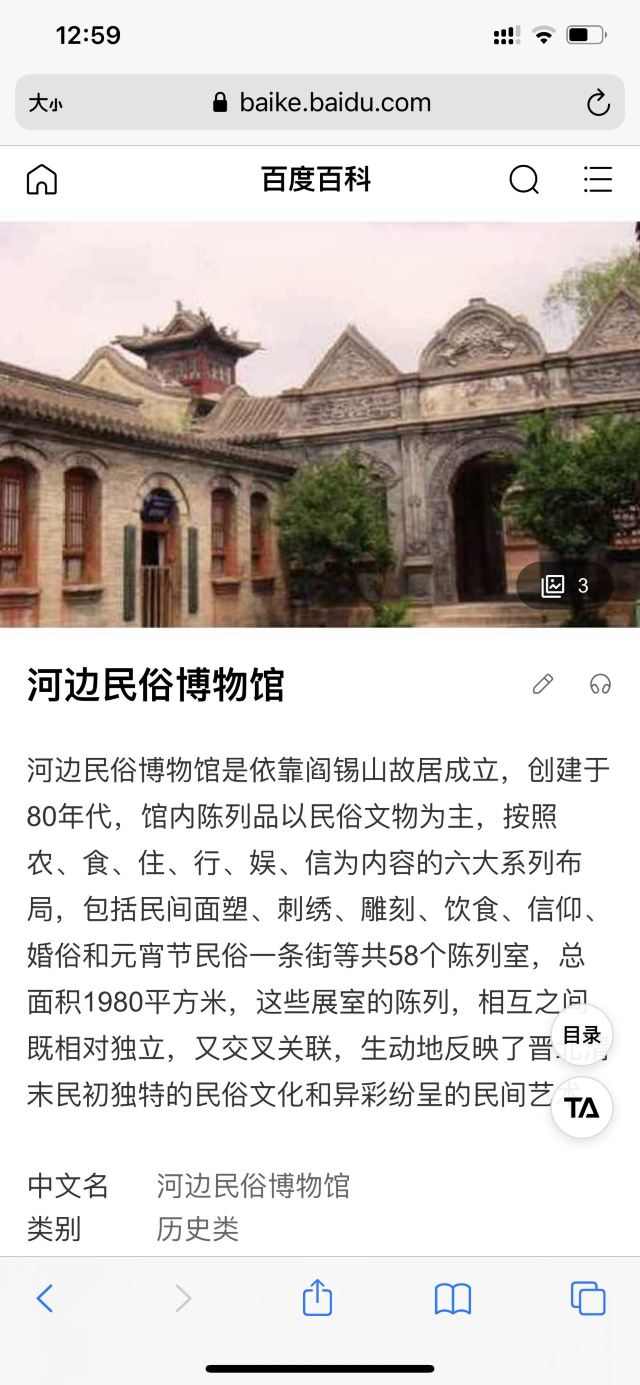Screen dimensions: 640x1385
Task: Open the list menu icon
Action: (598, 180)
